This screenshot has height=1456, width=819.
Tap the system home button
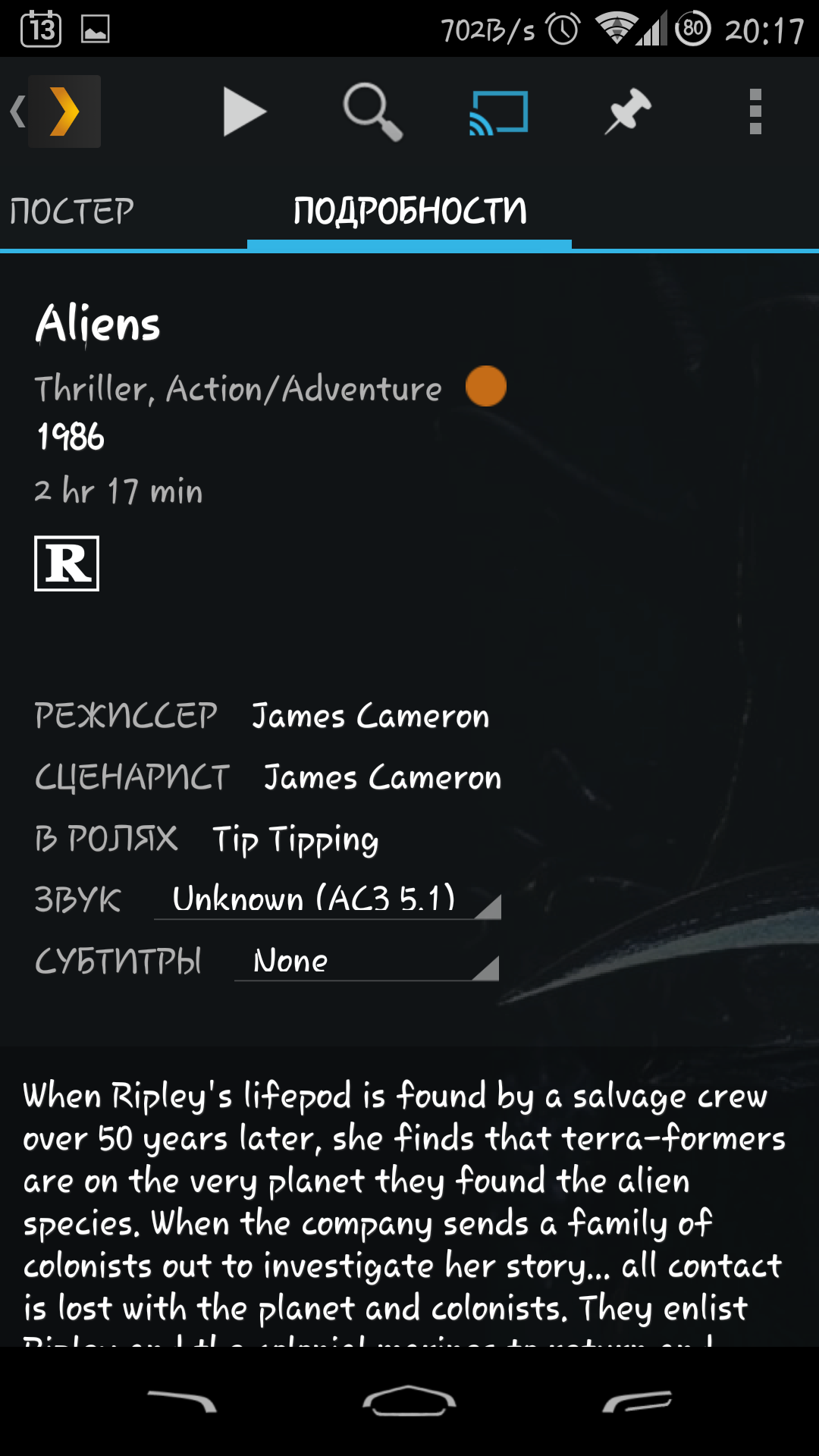click(409, 1401)
